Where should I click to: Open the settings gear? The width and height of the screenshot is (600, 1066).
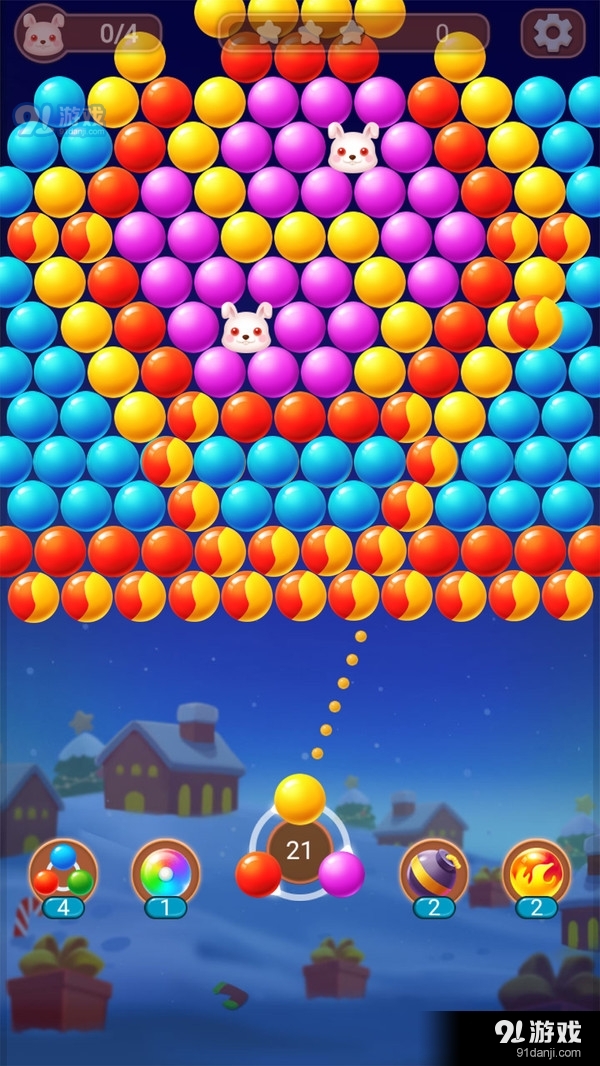point(552,33)
